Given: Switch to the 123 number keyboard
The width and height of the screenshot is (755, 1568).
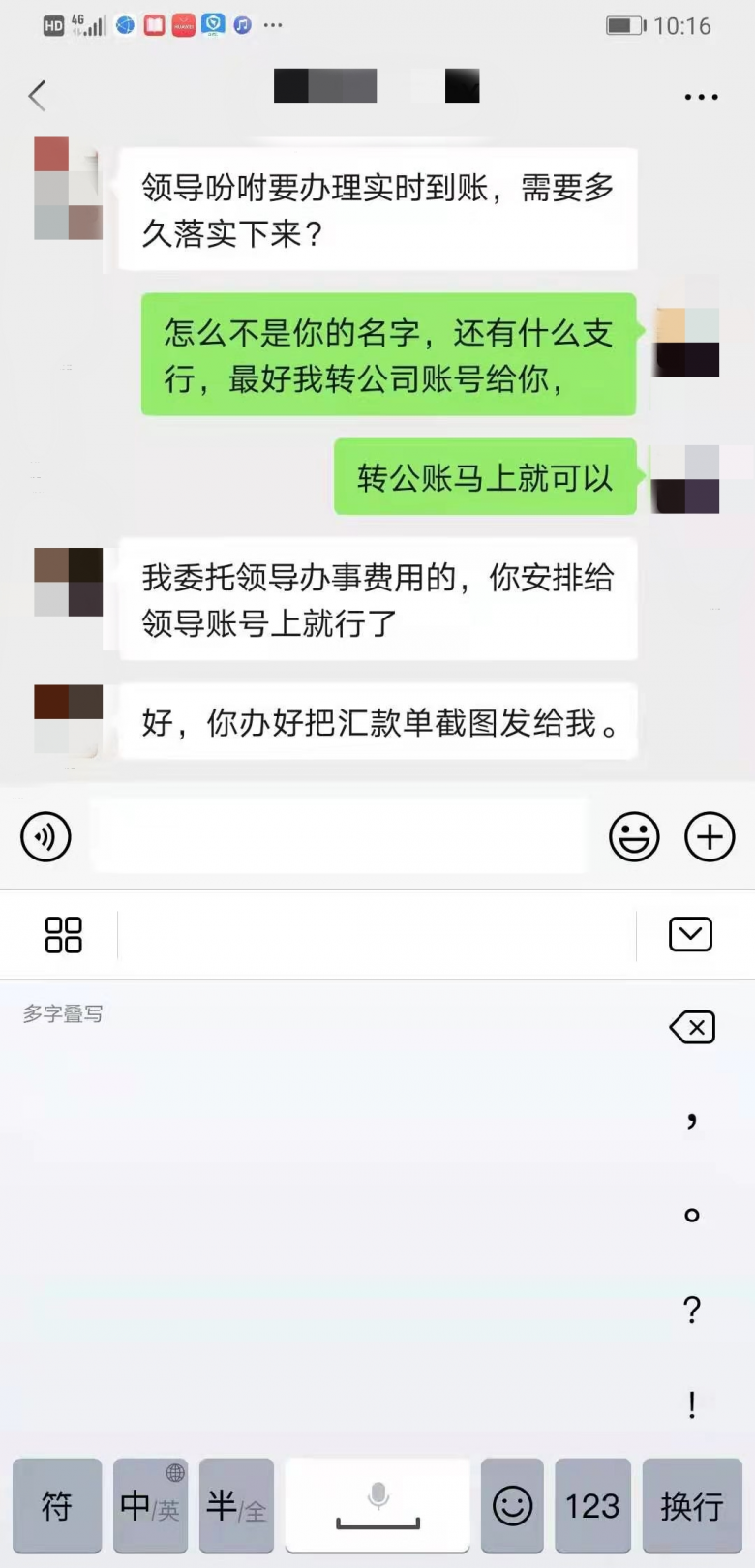Looking at the screenshot, I should (x=592, y=1505).
